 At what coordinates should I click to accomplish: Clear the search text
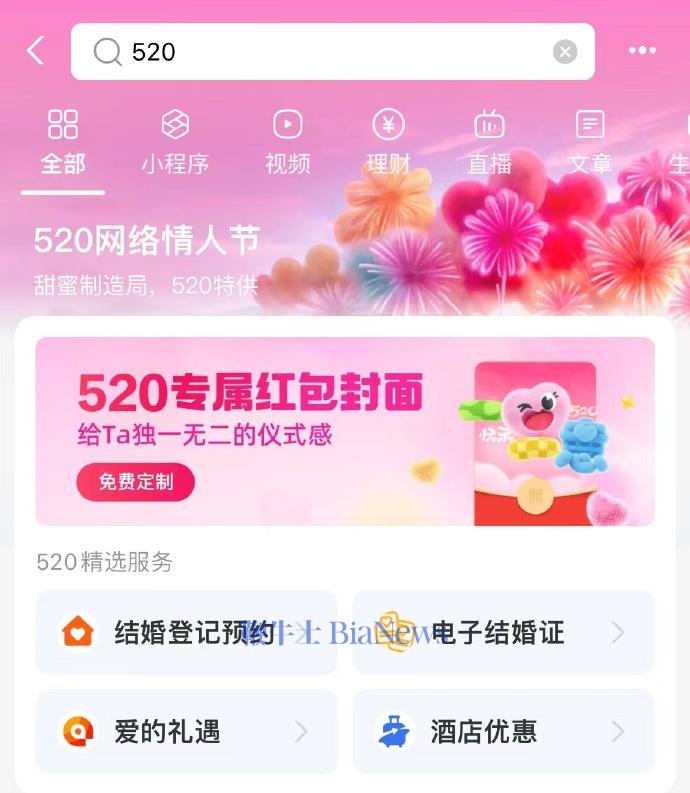(x=565, y=52)
